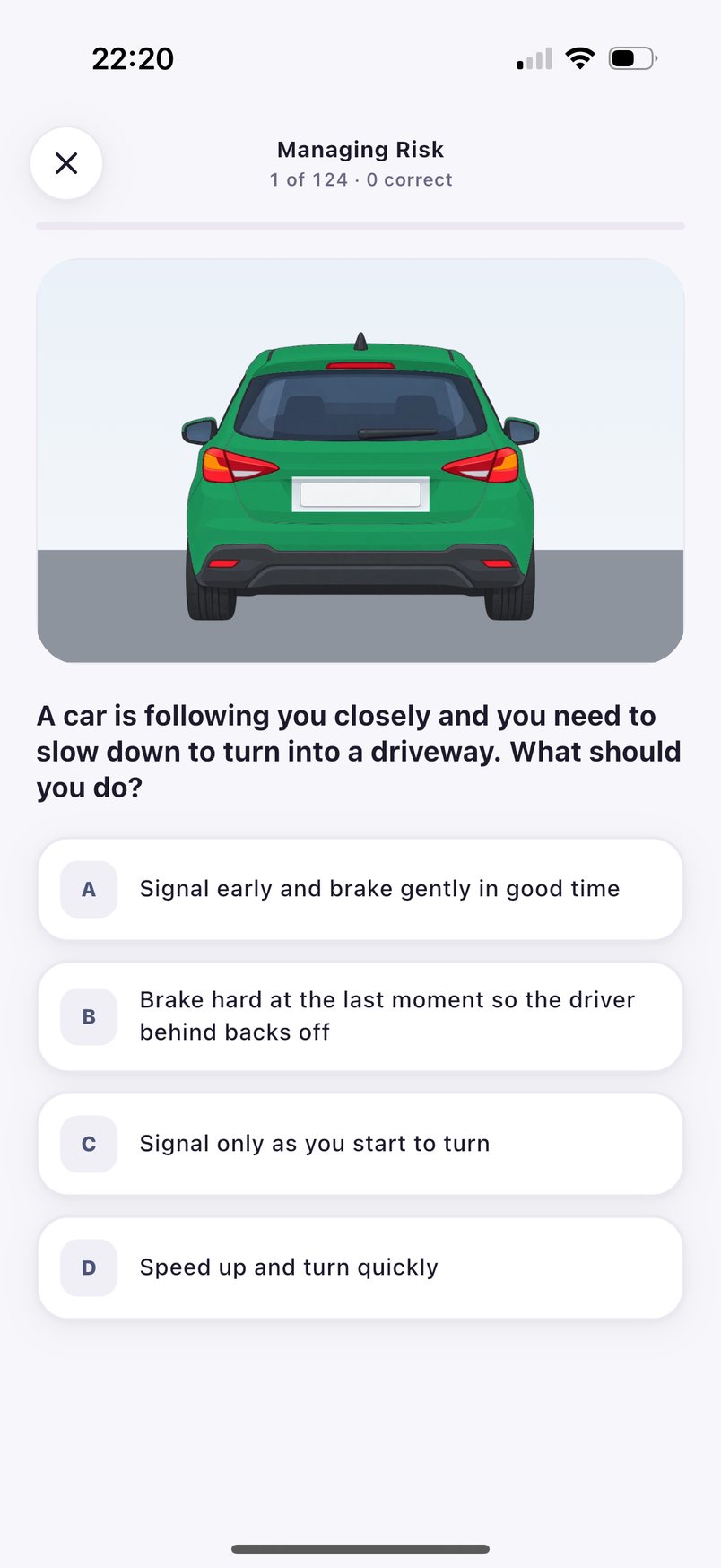Choose answer B: brake hard at last moment
The height and width of the screenshot is (1568, 721).
pyautogui.click(x=360, y=1016)
